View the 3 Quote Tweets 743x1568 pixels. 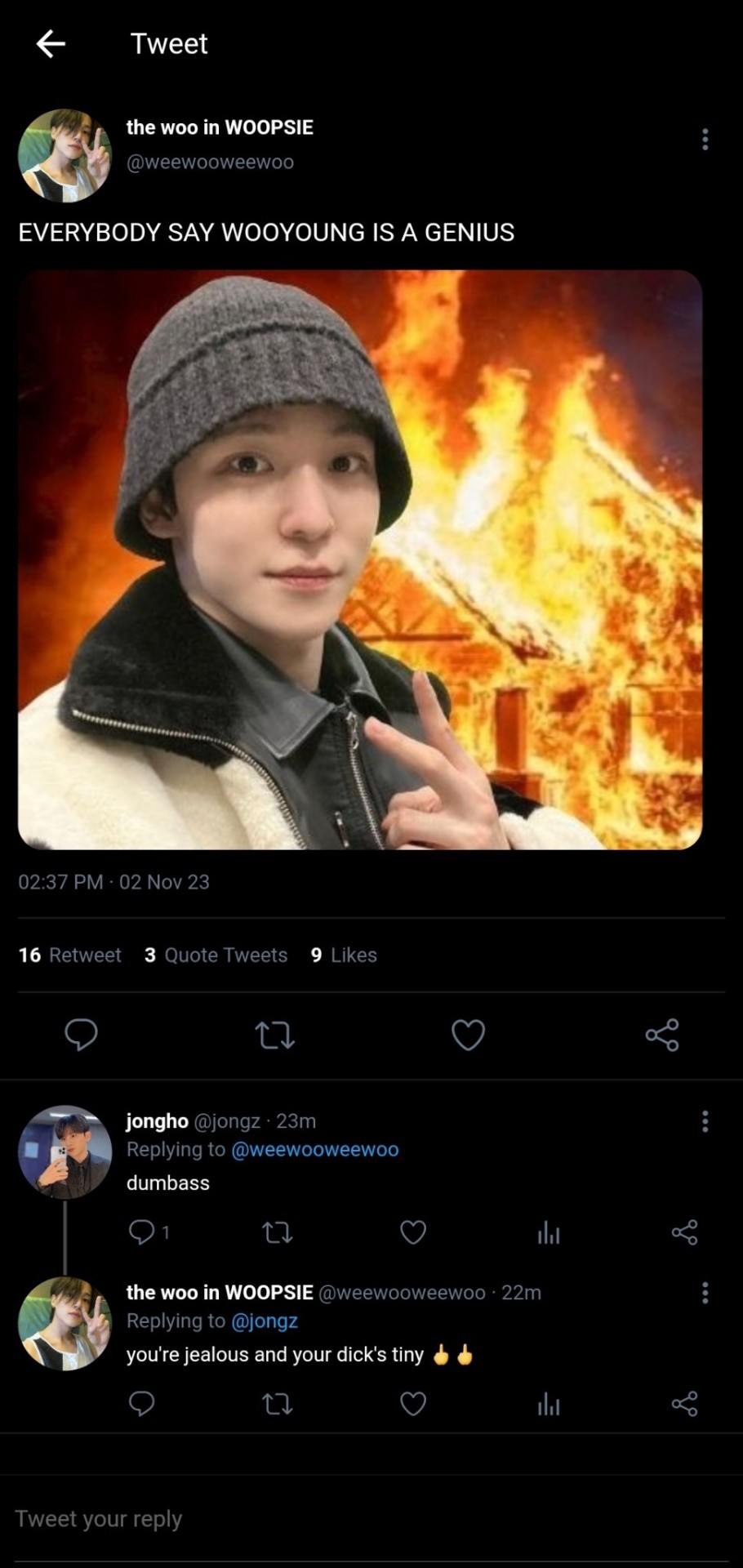216,955
